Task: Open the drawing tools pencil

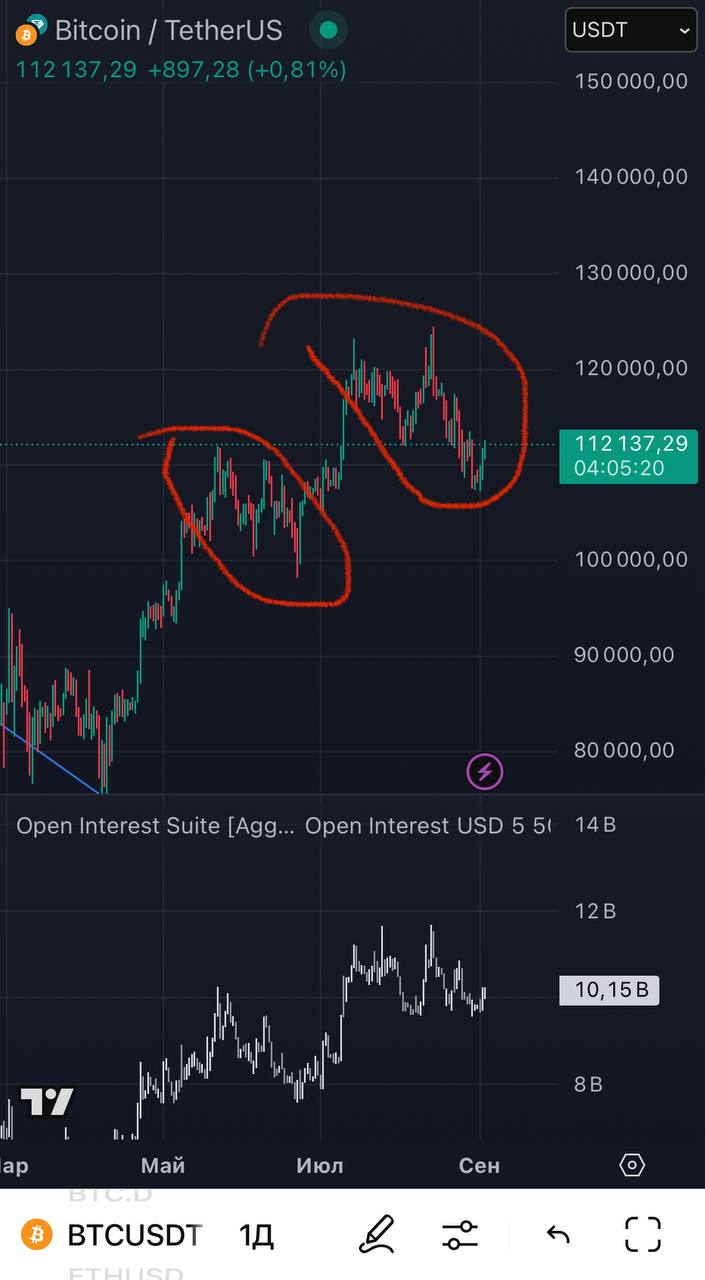Action: click(376, 1234)
